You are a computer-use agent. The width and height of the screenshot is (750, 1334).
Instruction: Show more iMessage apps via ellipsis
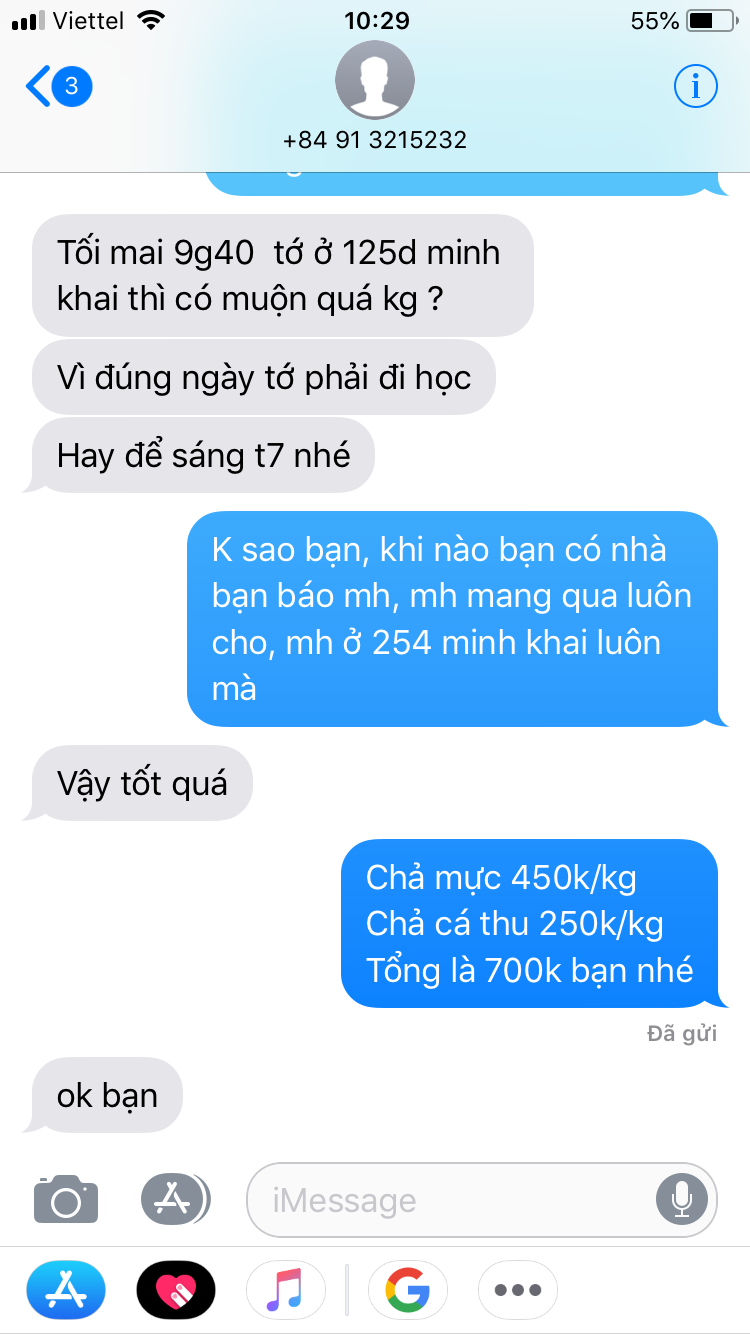pos(517,1290)
